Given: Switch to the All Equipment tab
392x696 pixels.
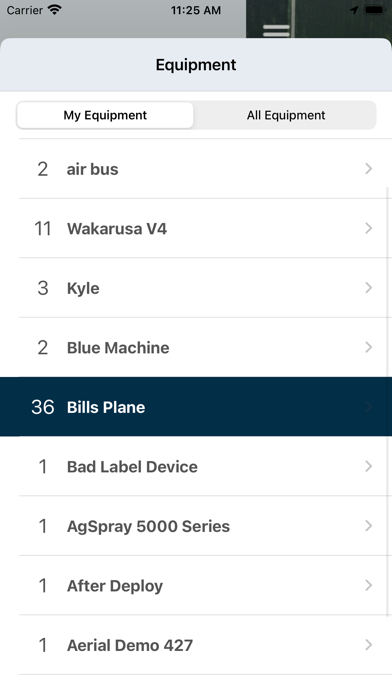Looking at the screenshot, I should click(285, 115).
